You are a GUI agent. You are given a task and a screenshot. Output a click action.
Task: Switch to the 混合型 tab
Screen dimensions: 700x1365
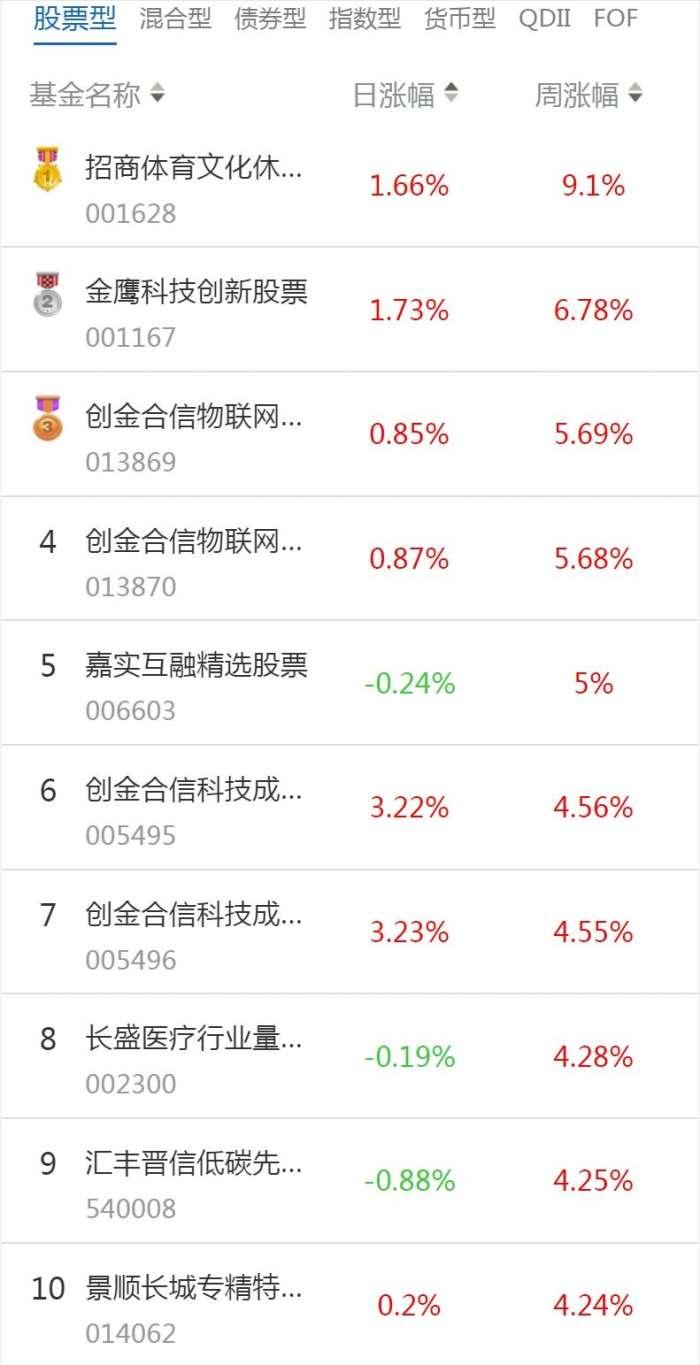point(175,19)
